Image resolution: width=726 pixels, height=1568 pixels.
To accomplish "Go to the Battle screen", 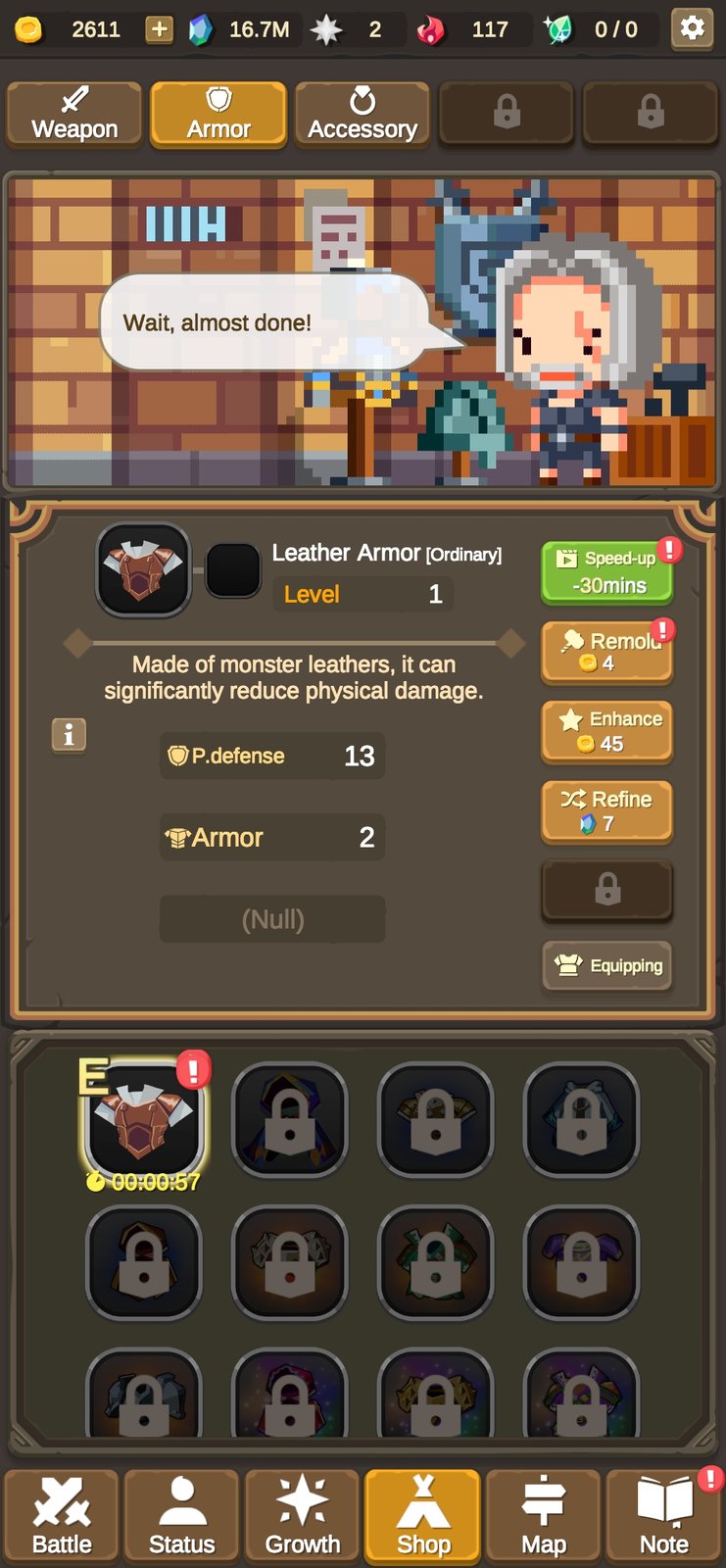I will (x=62, y=1516).
